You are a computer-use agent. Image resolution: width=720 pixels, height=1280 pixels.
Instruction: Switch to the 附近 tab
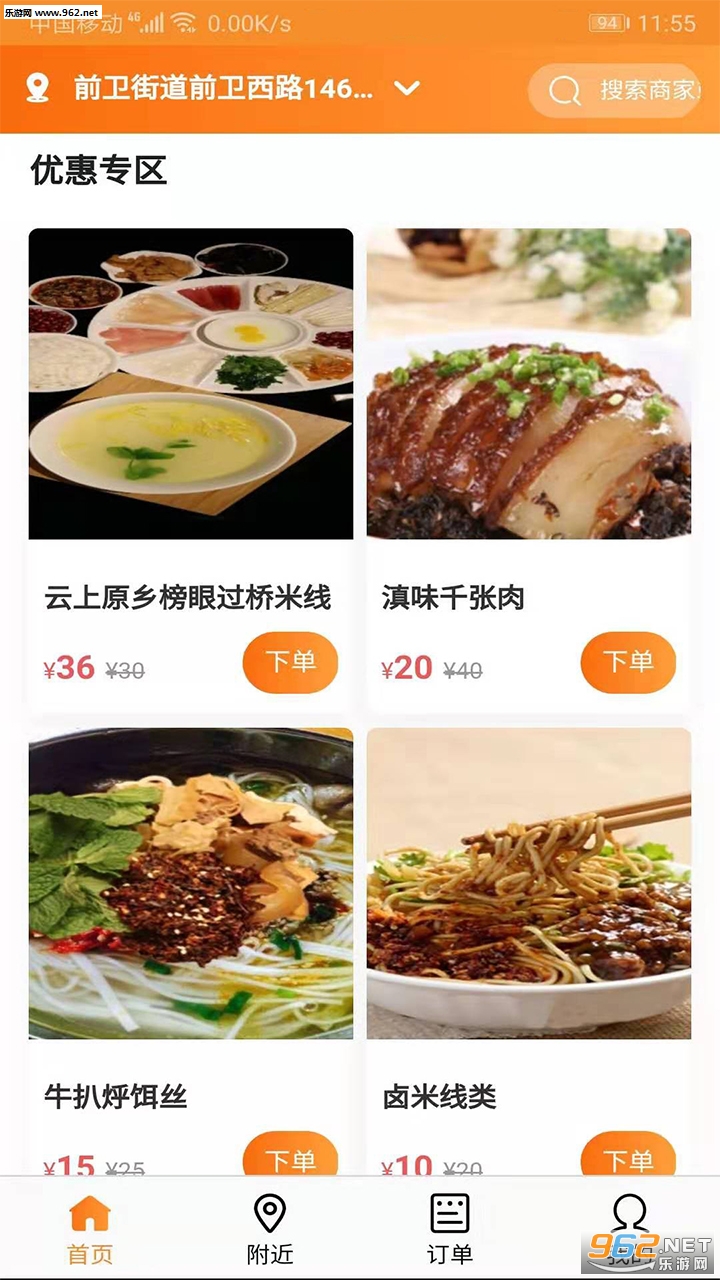270,1228
